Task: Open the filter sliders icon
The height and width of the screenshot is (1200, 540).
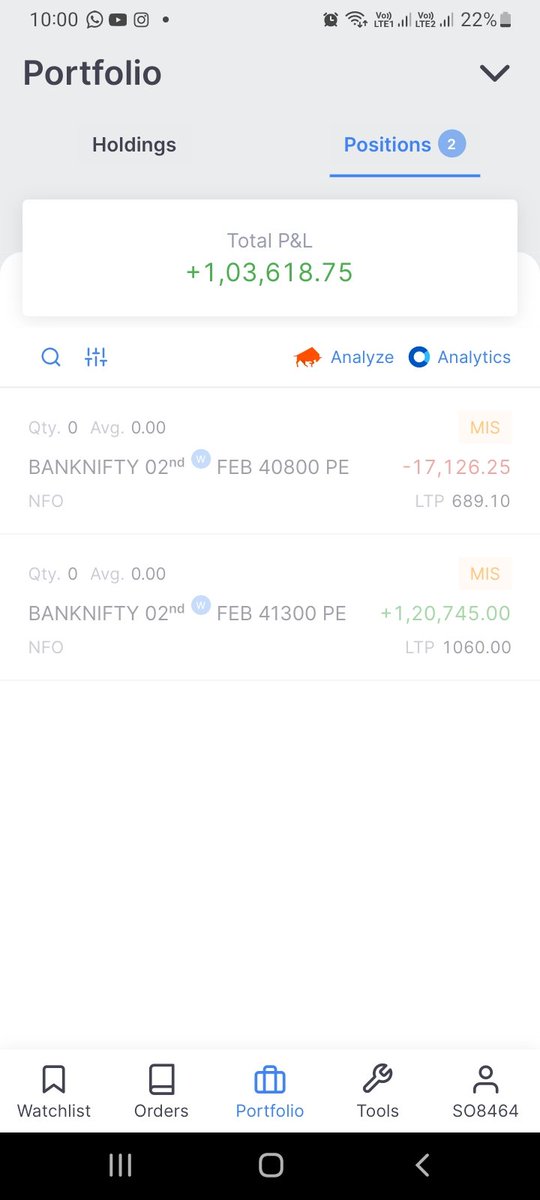Action: point(96,357)
